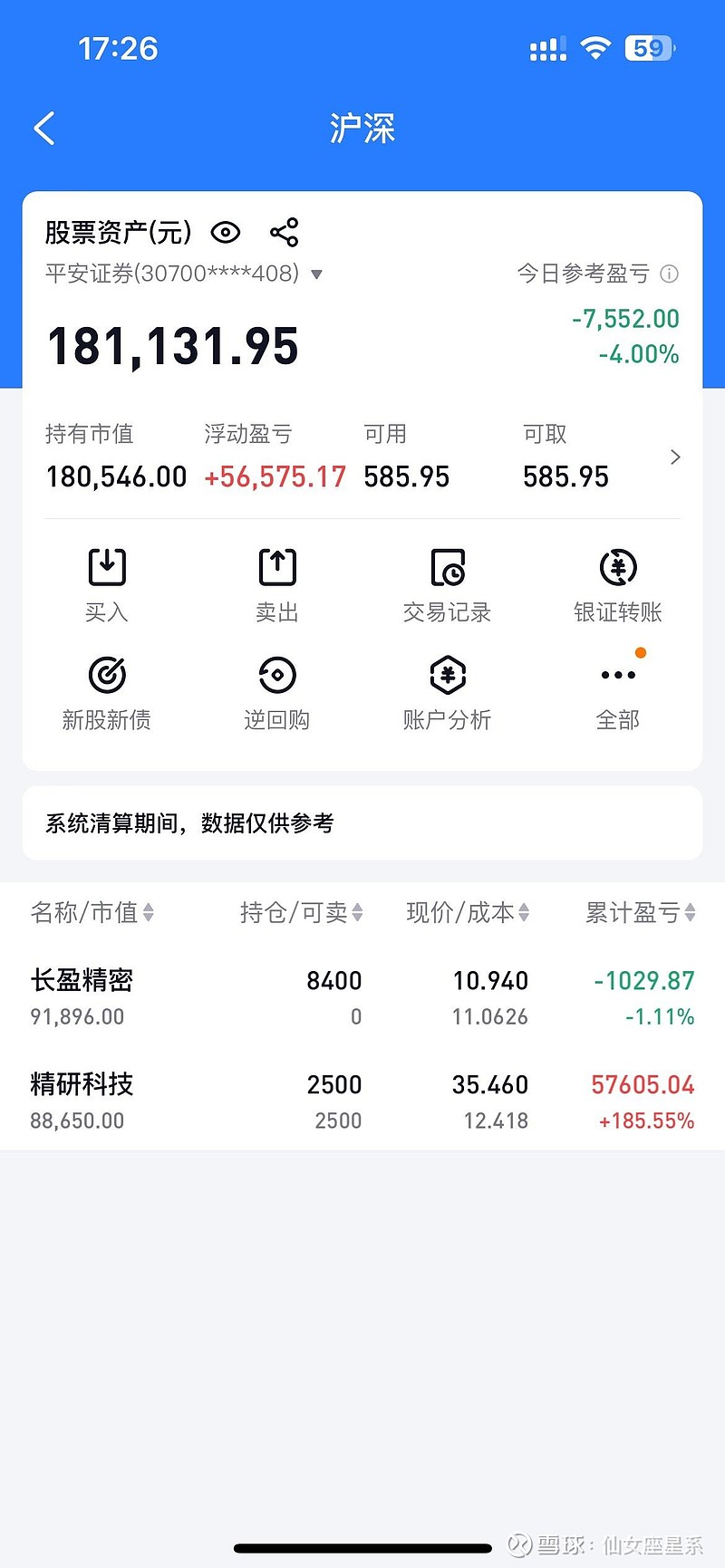Open the 卖出 sell page
The height and width of the screenshot is (1568, 725).
[x=277, y=586]
